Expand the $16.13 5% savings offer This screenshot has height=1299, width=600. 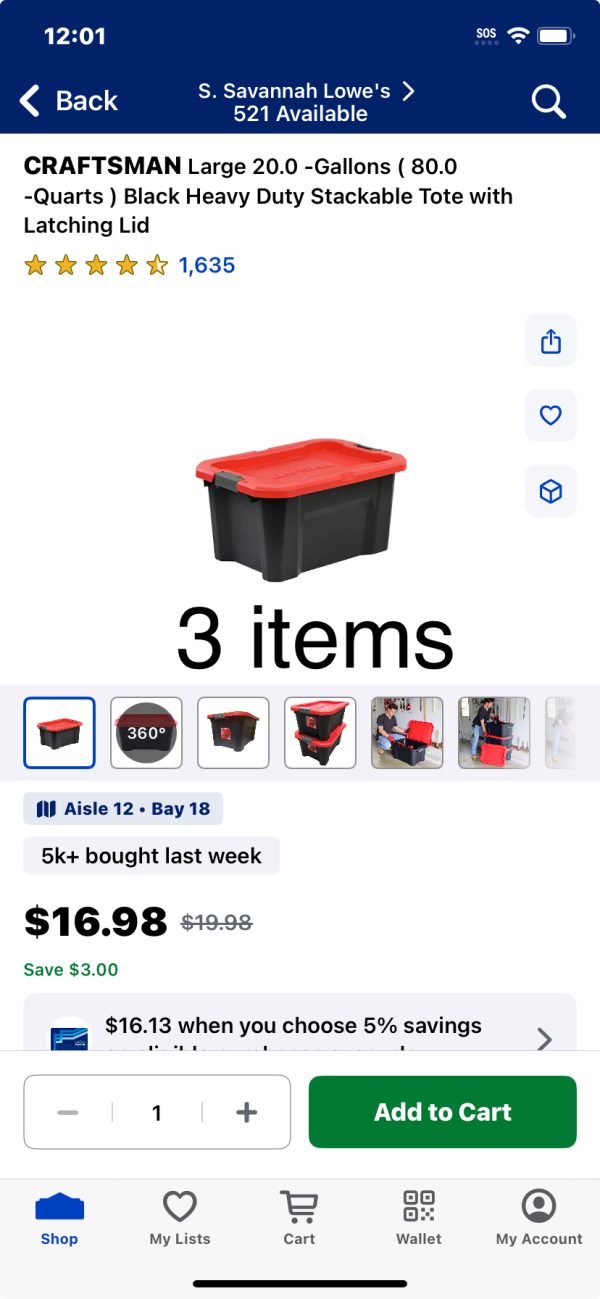(x=544, y=1039)
